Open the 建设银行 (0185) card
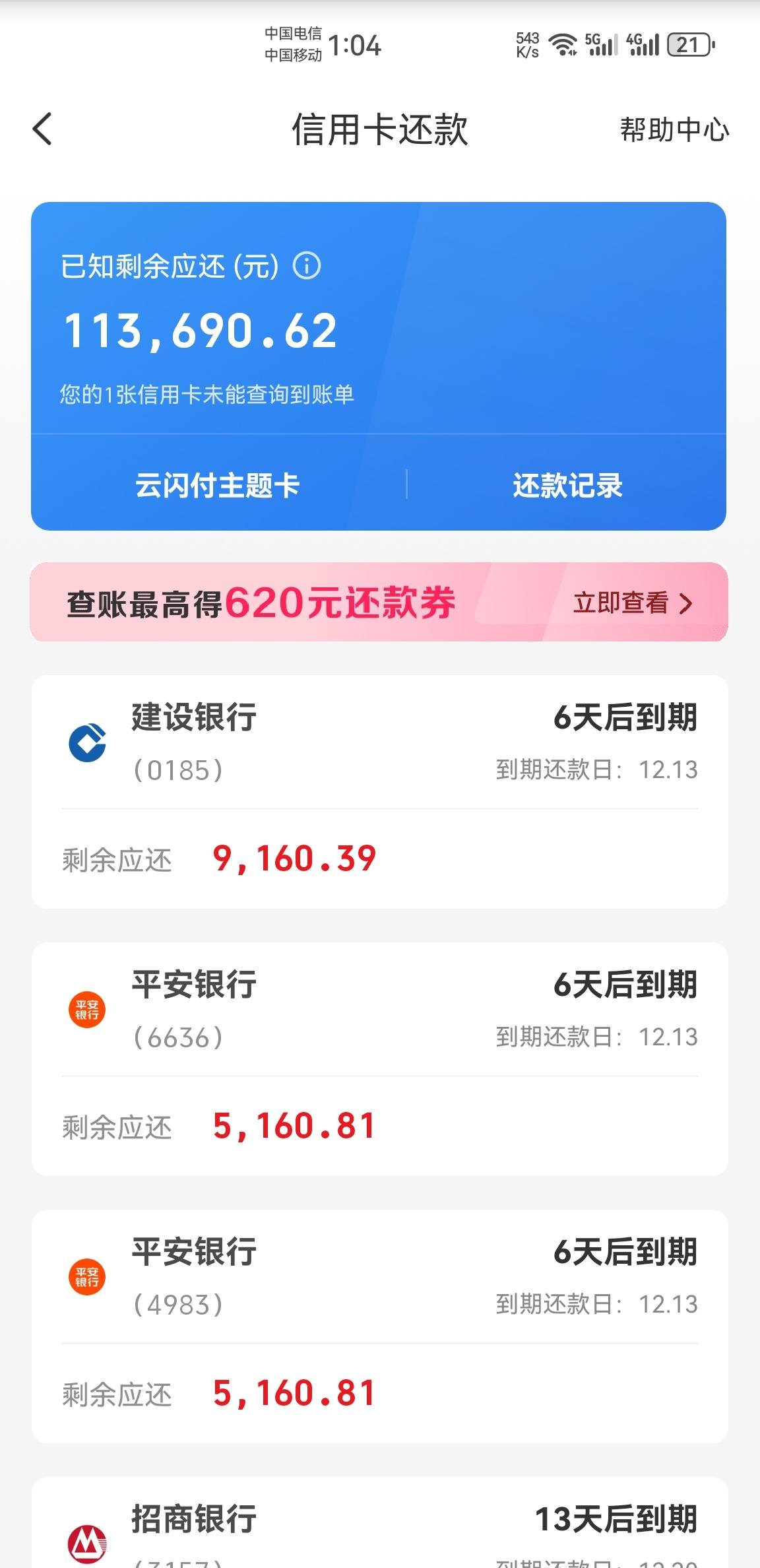Viewport: 760px width, 1568px height. coord(379,792)
